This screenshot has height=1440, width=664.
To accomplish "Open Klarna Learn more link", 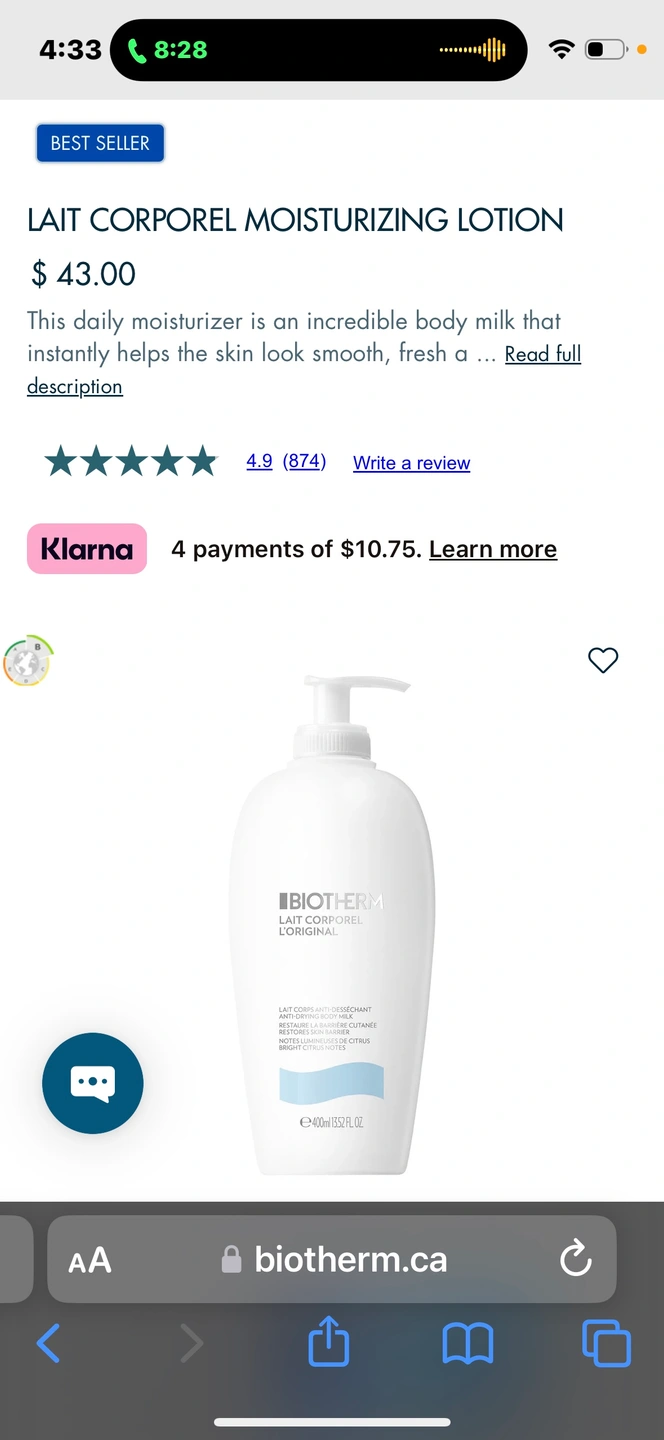I will click(493, 549).
